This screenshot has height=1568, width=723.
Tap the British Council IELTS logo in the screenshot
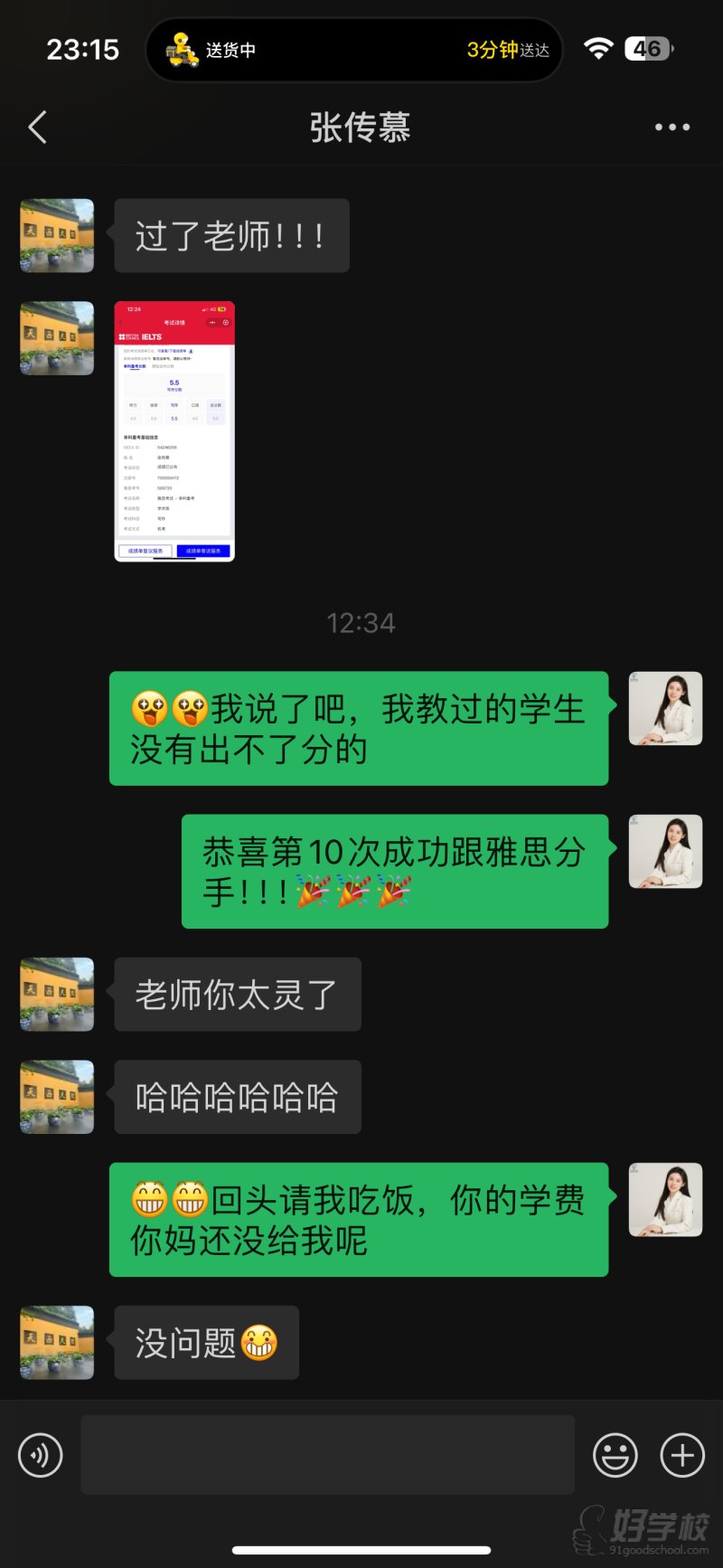[142, 336]
